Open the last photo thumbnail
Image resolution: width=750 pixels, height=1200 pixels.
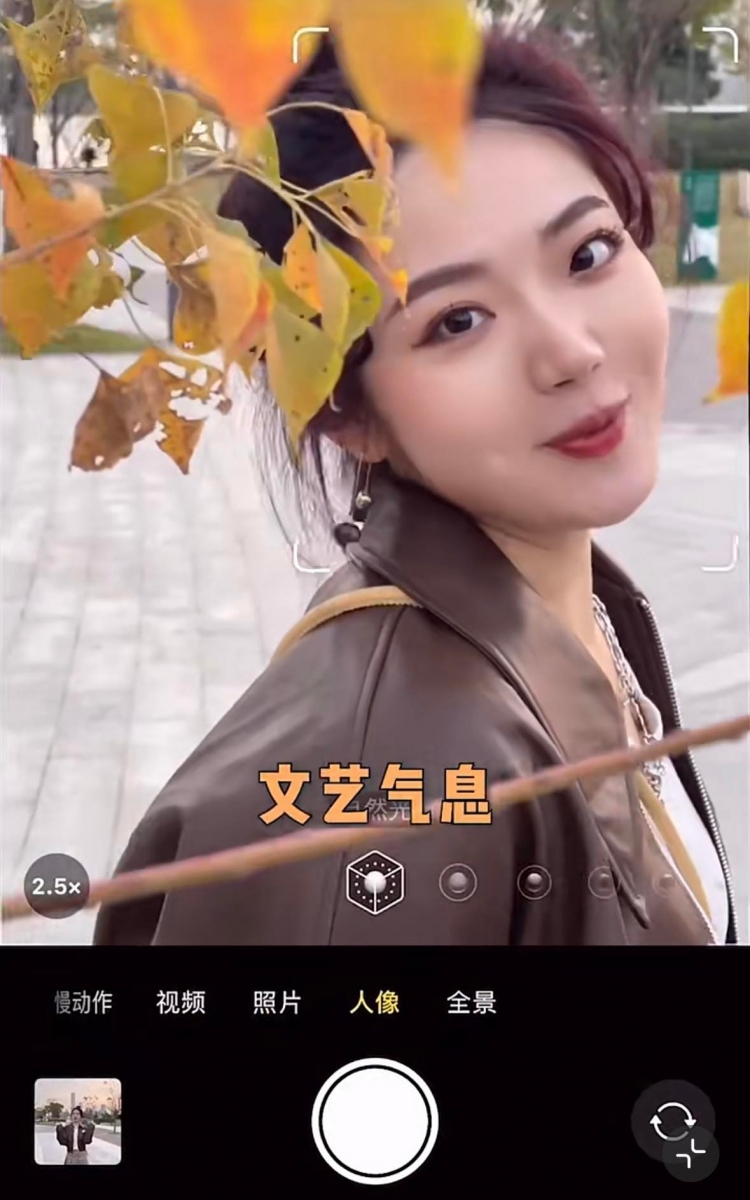[78, 1121]
